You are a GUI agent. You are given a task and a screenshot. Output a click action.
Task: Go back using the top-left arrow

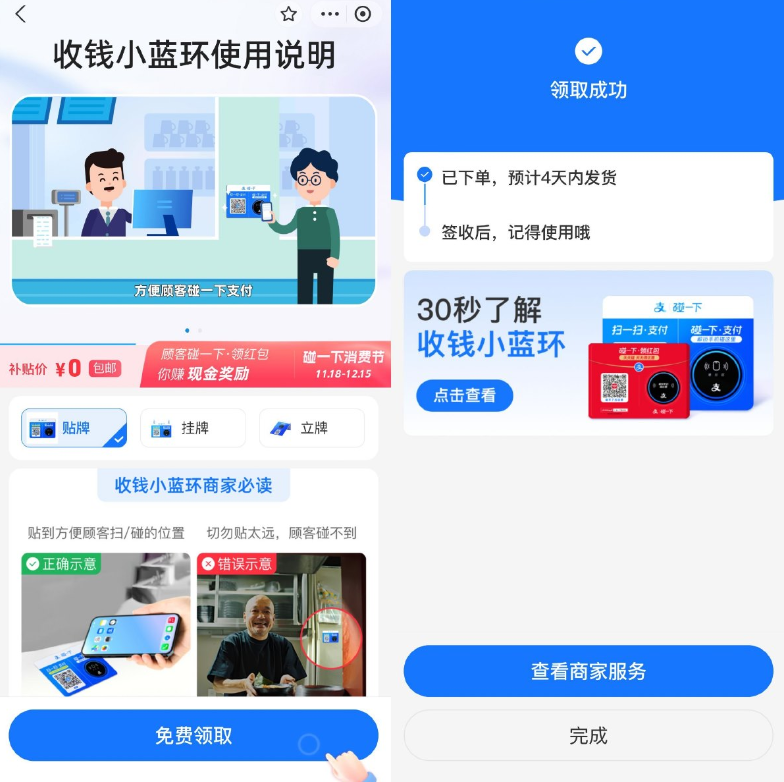(x=20, y=14)
